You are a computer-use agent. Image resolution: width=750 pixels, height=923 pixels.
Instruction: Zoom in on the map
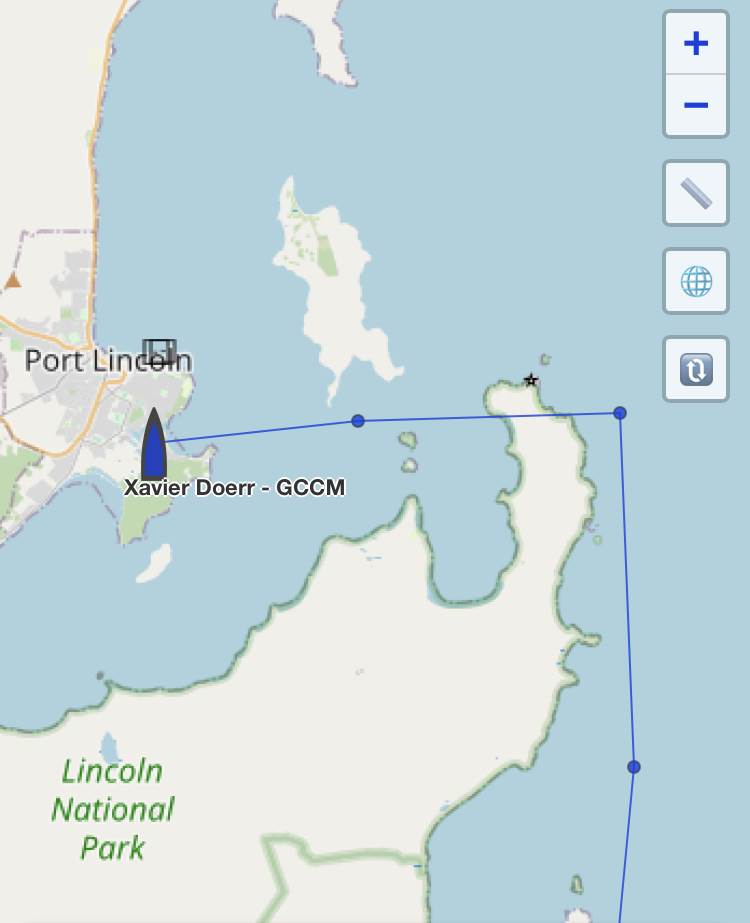click(696, 43)
